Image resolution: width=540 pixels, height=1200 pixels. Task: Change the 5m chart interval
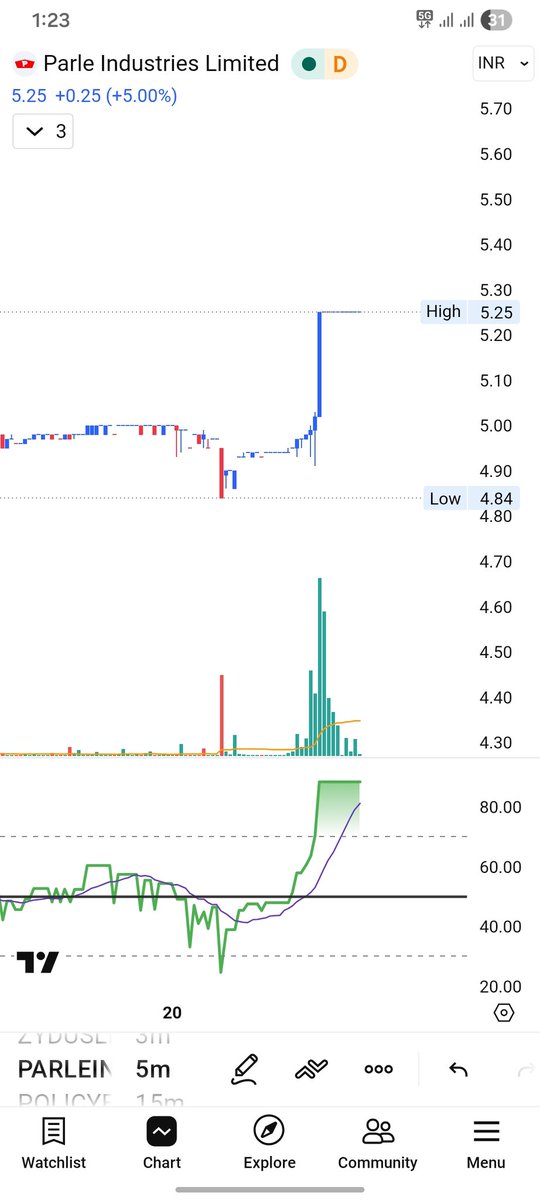tap(153, 1069)
